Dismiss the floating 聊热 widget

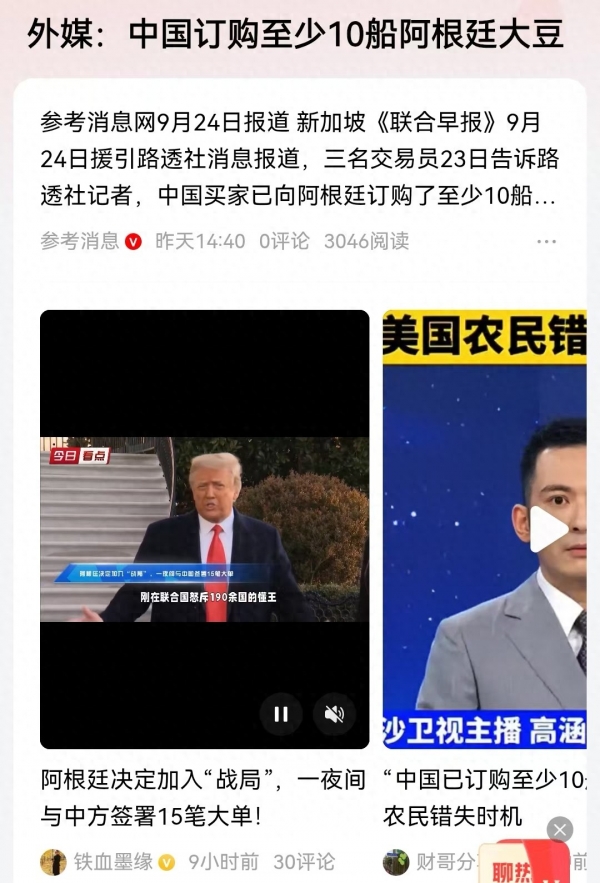[560, 829]
